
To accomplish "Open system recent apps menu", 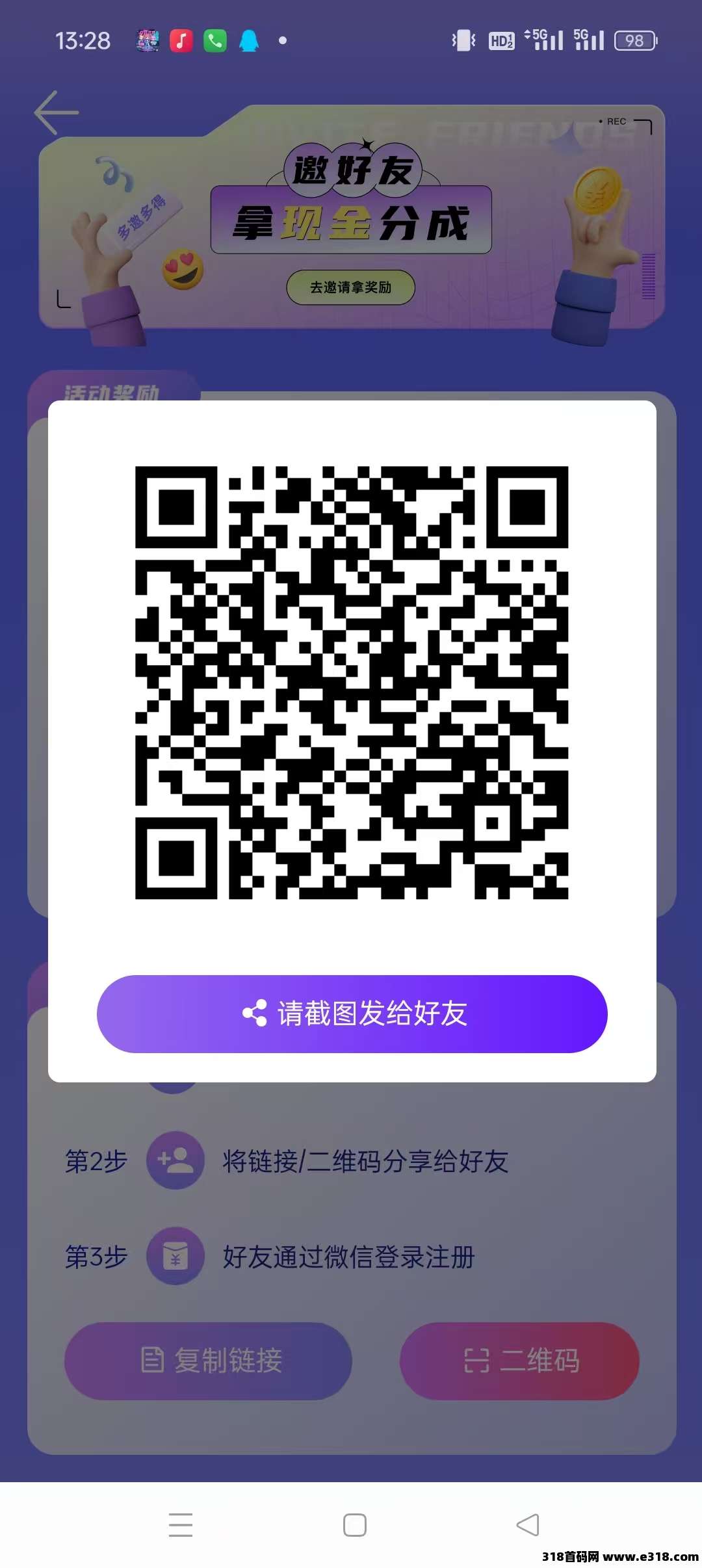I will [x=181, y=1524].
